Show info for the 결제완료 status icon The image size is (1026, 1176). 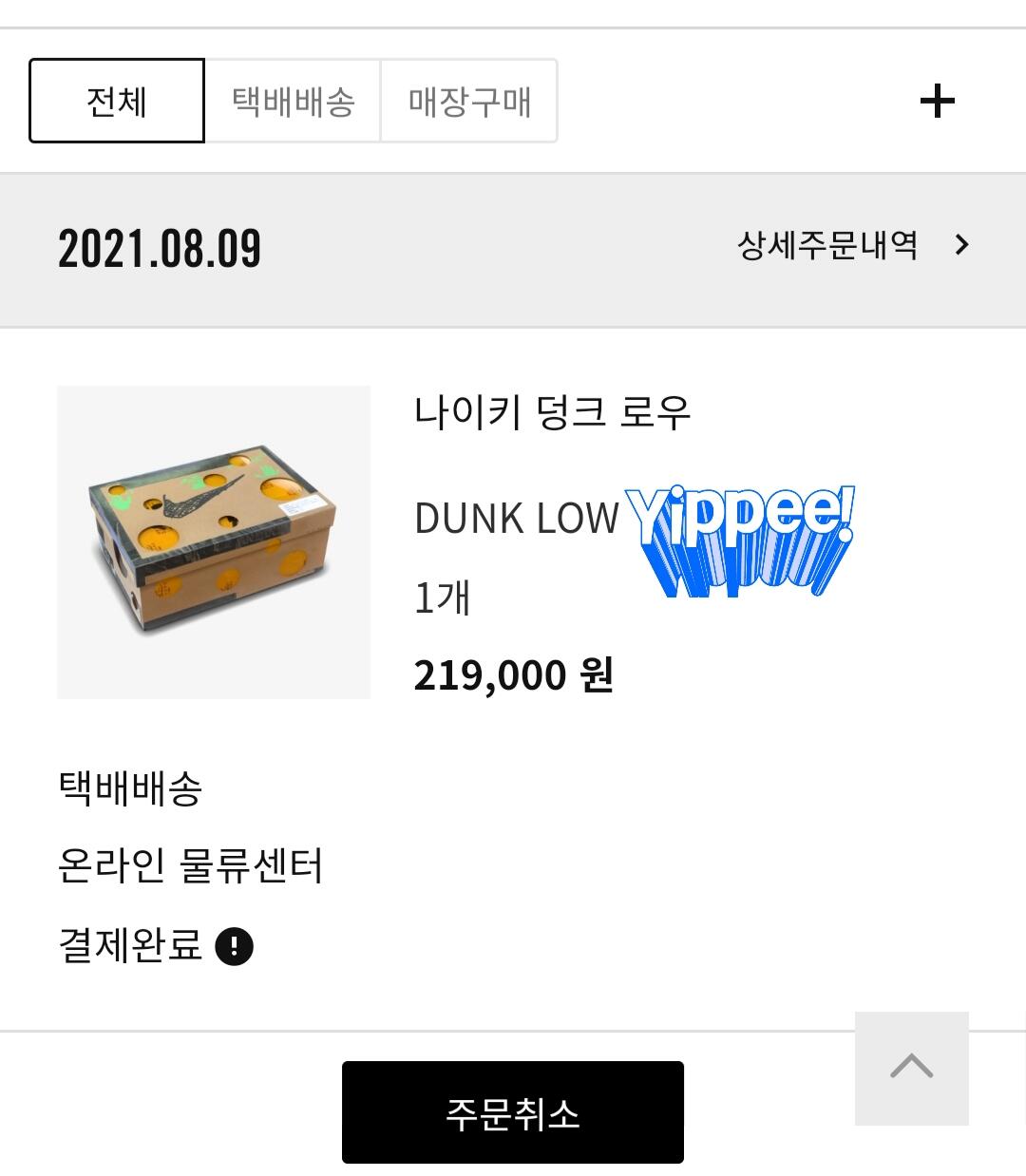tap(235, 946)
